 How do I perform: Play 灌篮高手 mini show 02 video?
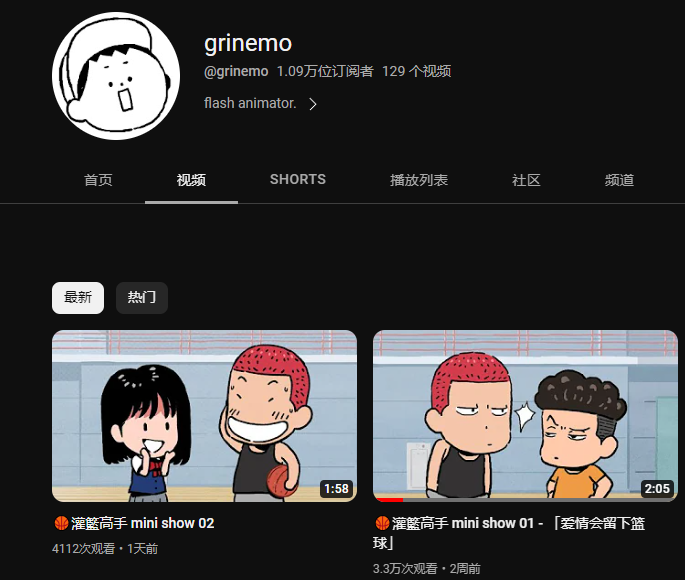coord(204,416)
